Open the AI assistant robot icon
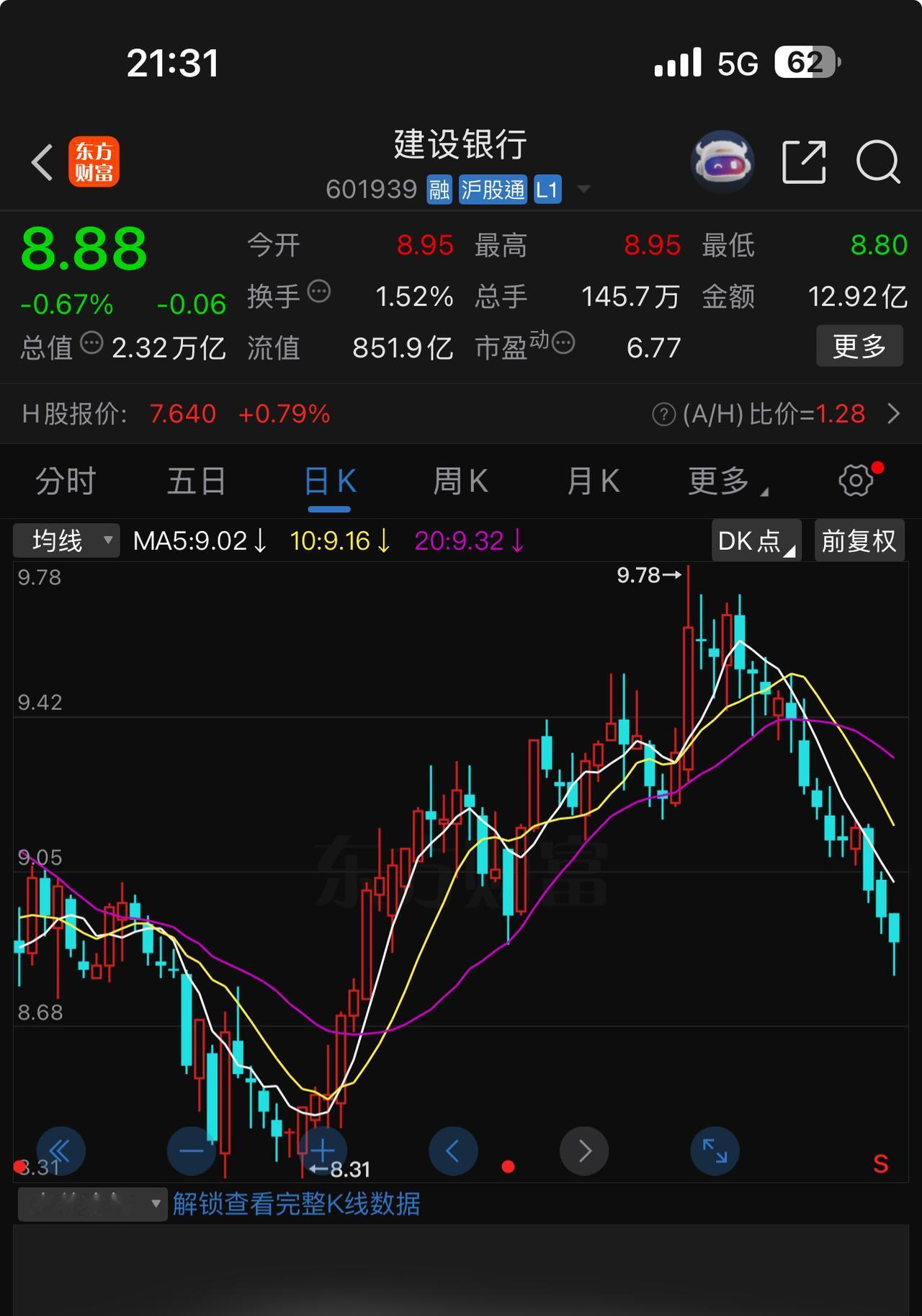Screen dimensions: 922x1316 [x=722, y=160]
